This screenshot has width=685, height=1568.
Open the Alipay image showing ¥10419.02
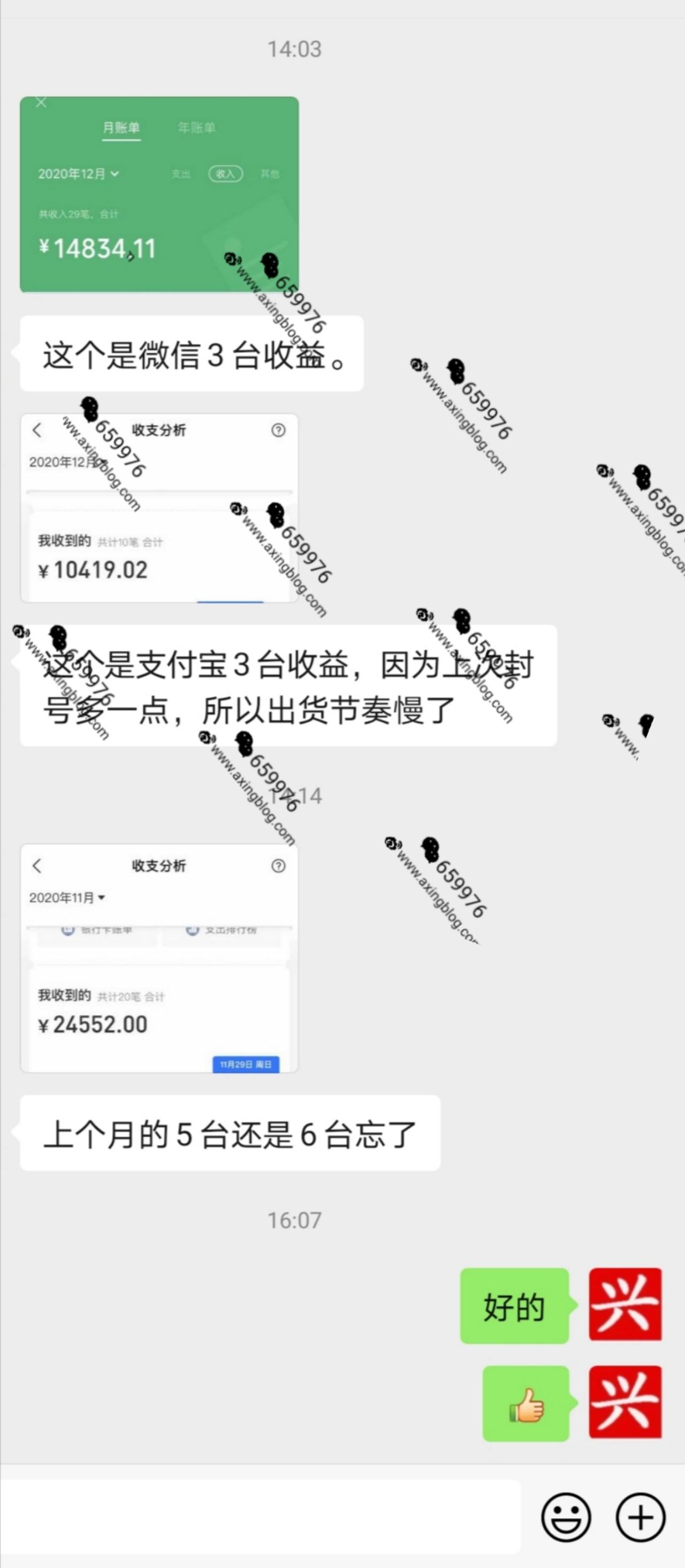tap(159, 508)
